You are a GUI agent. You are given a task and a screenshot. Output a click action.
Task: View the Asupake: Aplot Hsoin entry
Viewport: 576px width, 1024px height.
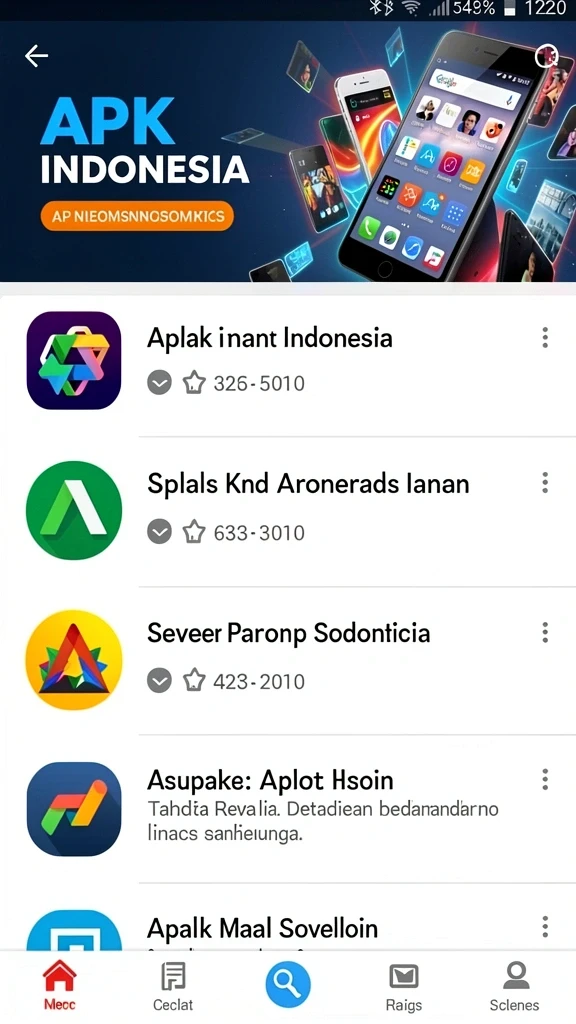(x=288, y=808)
